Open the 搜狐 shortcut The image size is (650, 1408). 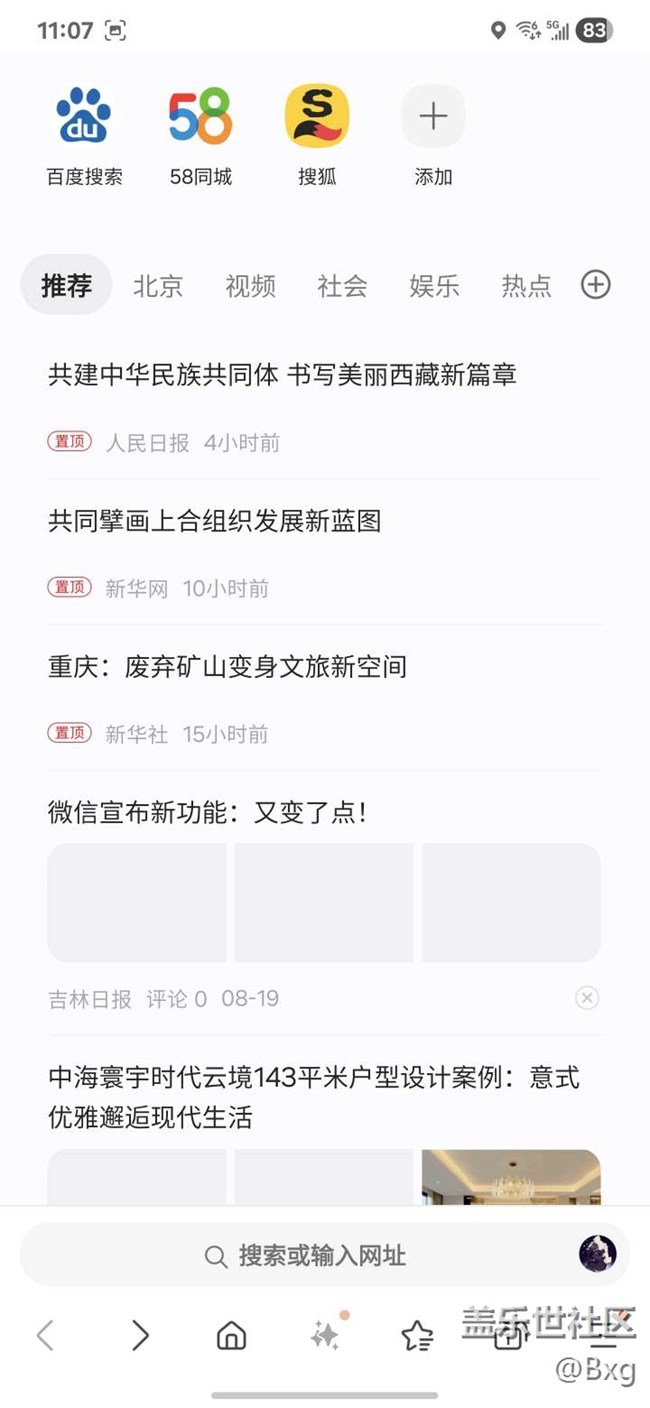[x=317, y=134]
